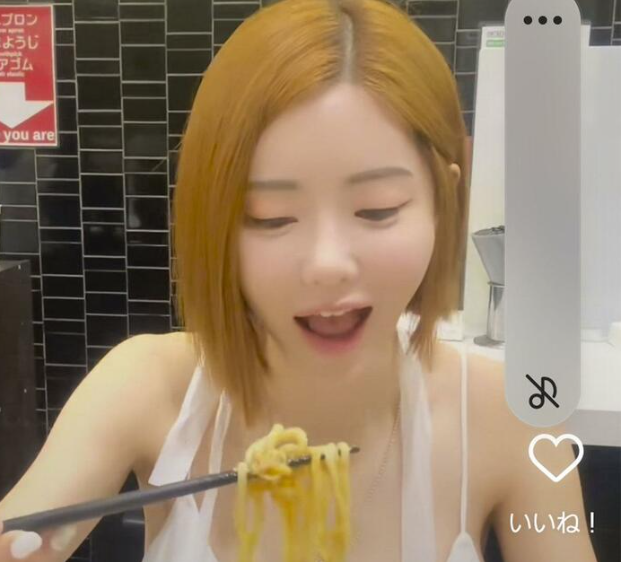The image size is (621, 562).
Task: Toggle the video sound mute icon
Action: coord(542,392)
